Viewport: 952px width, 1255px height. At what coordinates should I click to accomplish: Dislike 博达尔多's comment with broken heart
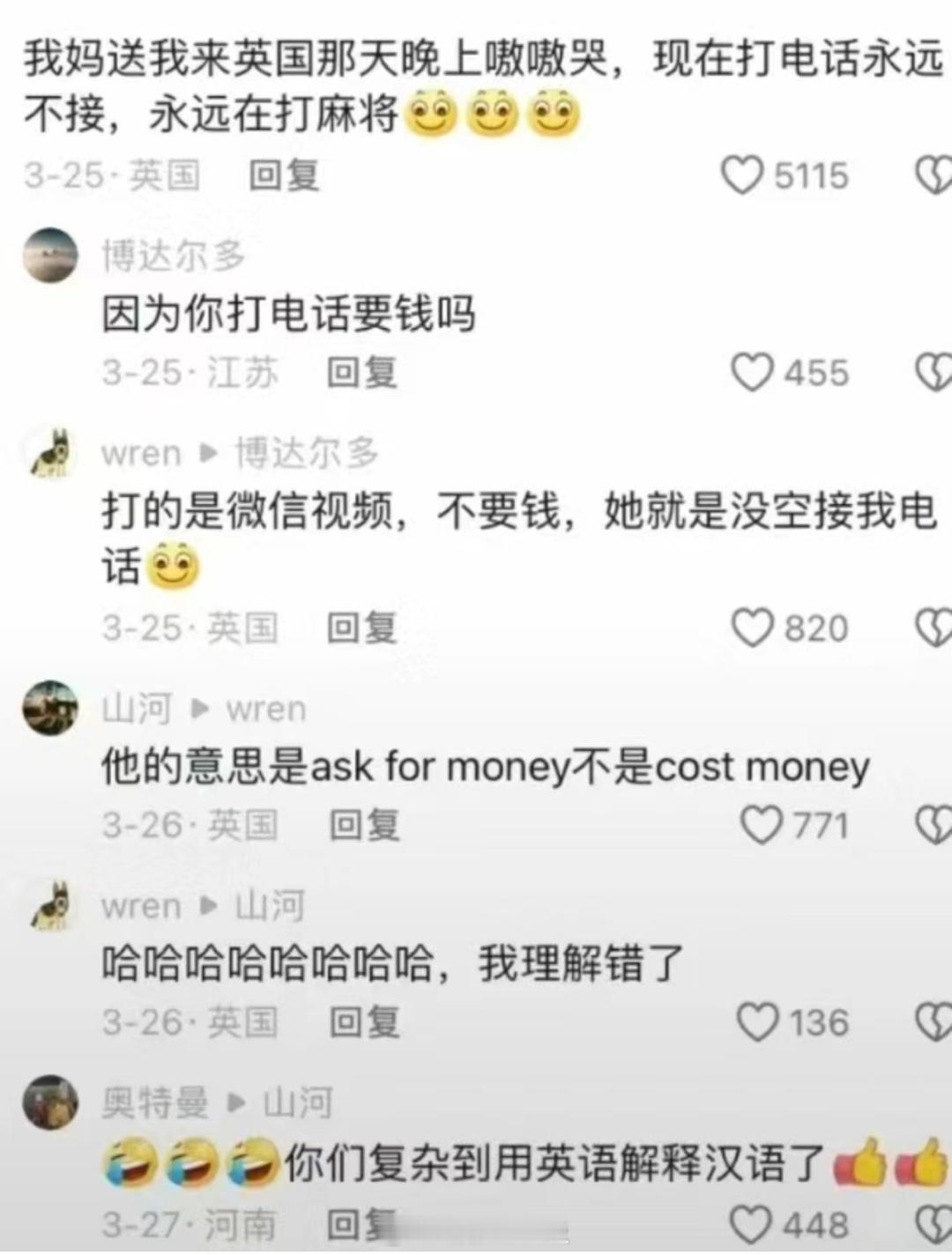[x=934, y=372]
